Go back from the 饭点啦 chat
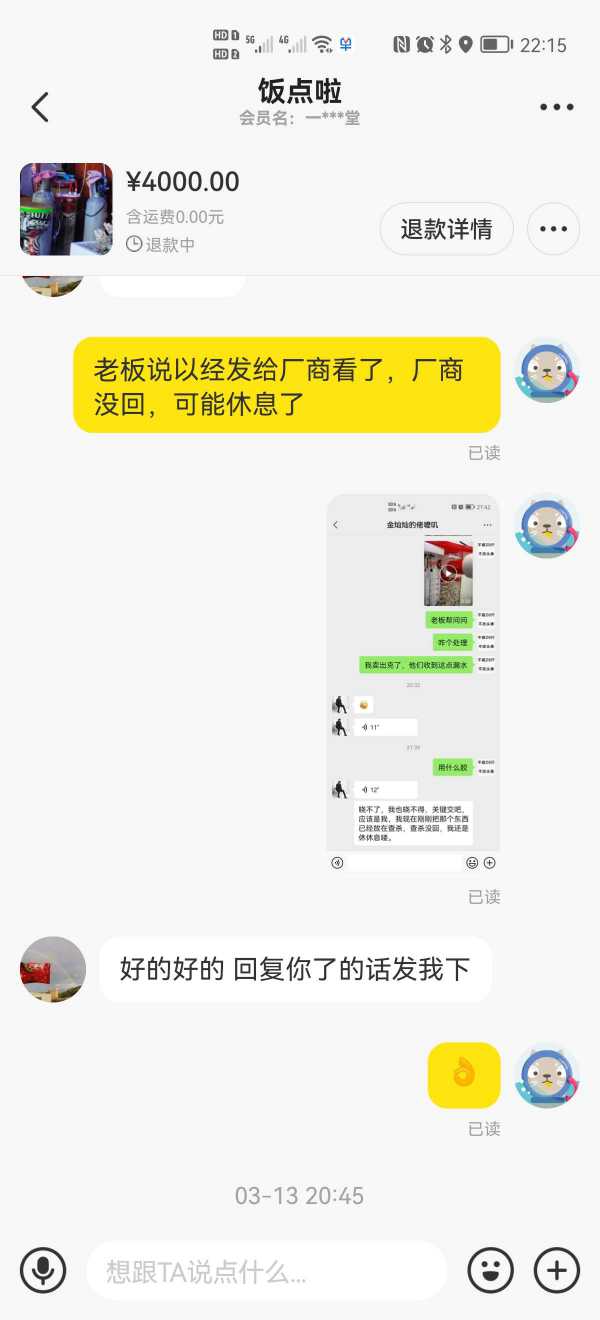This screenshot has height=1320, width=600. [40, 107]
